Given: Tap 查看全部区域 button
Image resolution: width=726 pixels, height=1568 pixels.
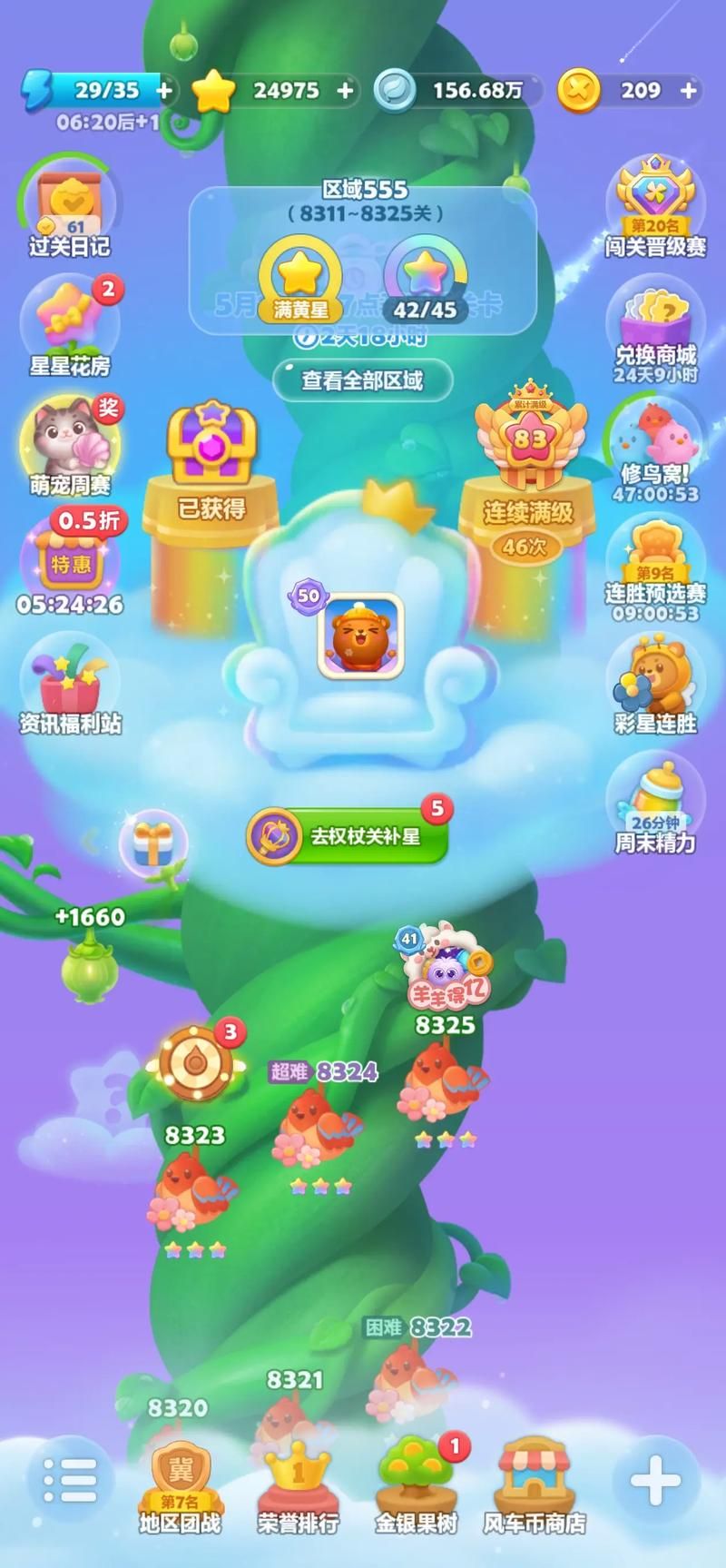Looking at the screenshot, I should pyautogui.click(x=362, y=380).
